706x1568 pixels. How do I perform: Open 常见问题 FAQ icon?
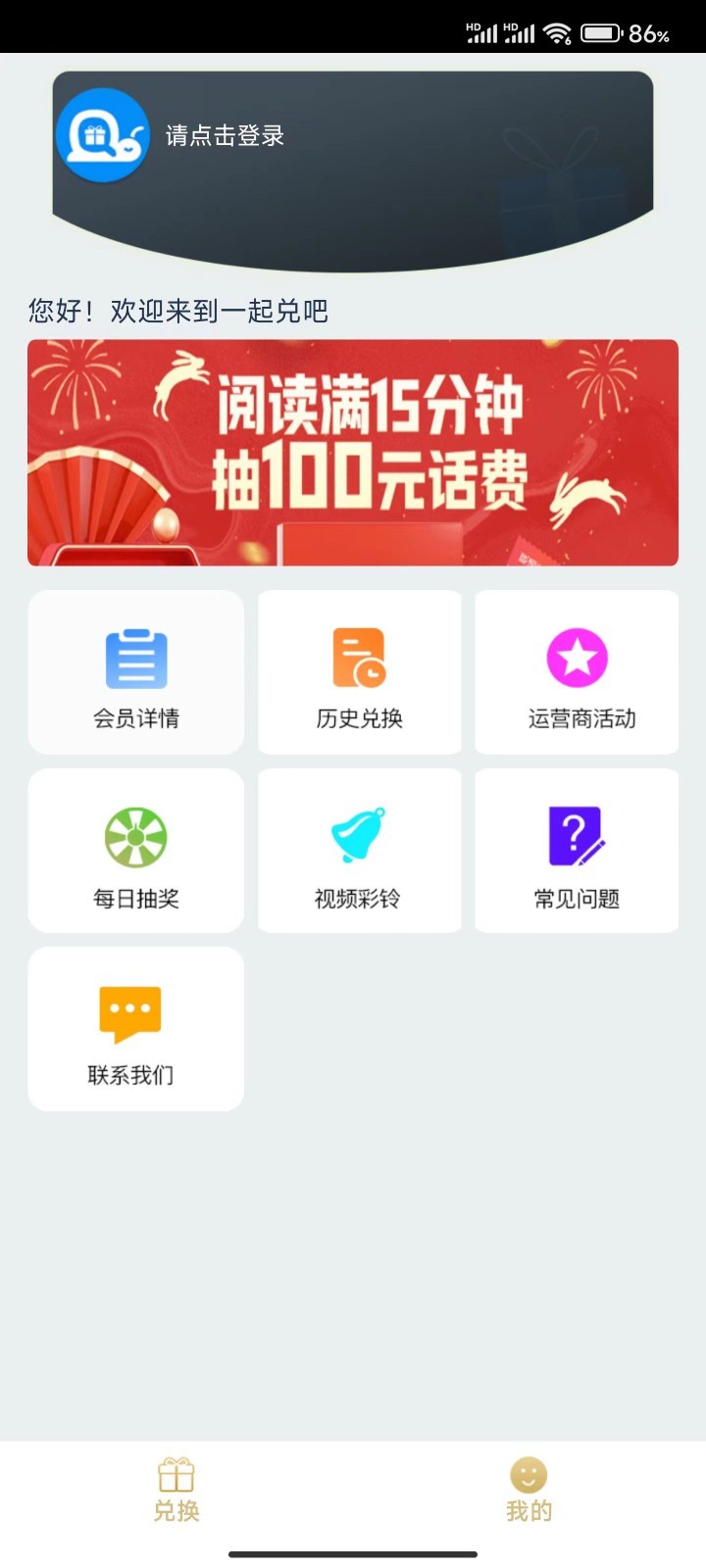click(577, 835)
